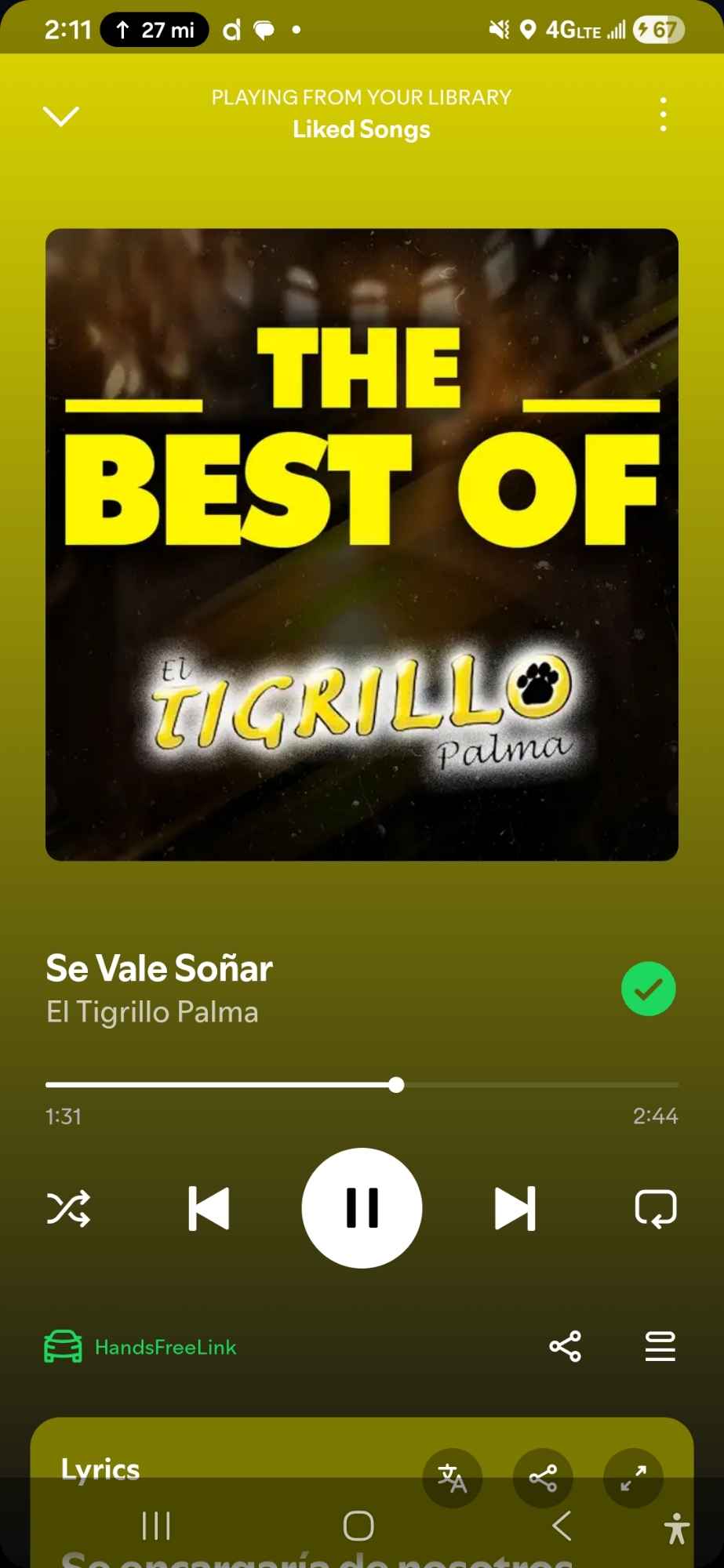
Task: Go back using system navigation
Action: [562, 1526]
